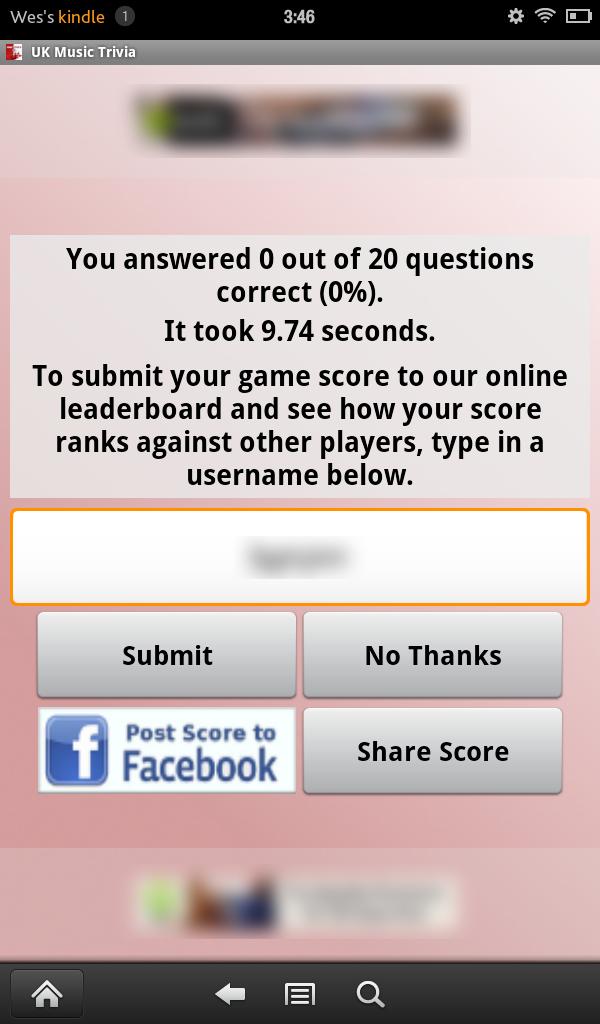Tap the Share Score button
This screenshot has width=600, height=1024.
[x=432, y=751]
